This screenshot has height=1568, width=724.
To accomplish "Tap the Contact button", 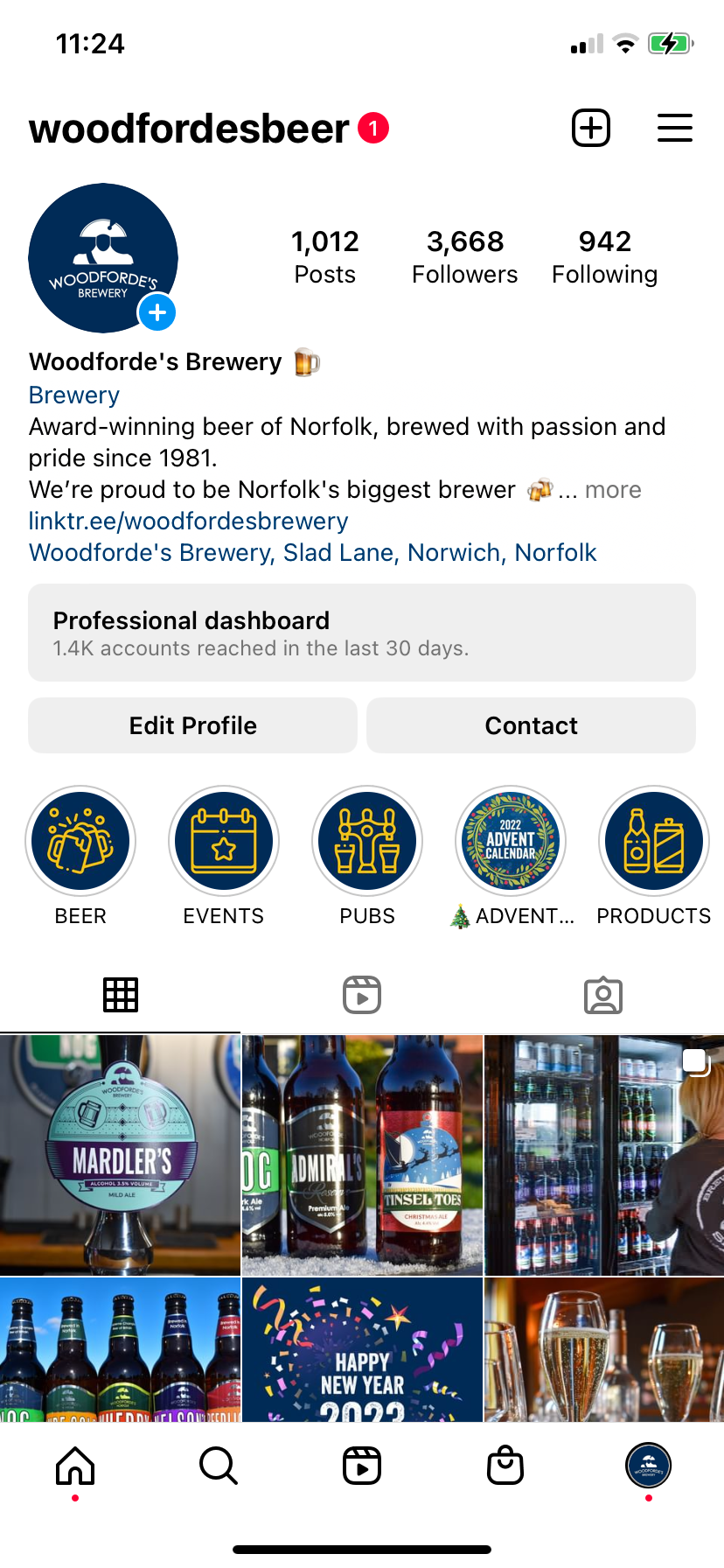I will tap(531, 725).
